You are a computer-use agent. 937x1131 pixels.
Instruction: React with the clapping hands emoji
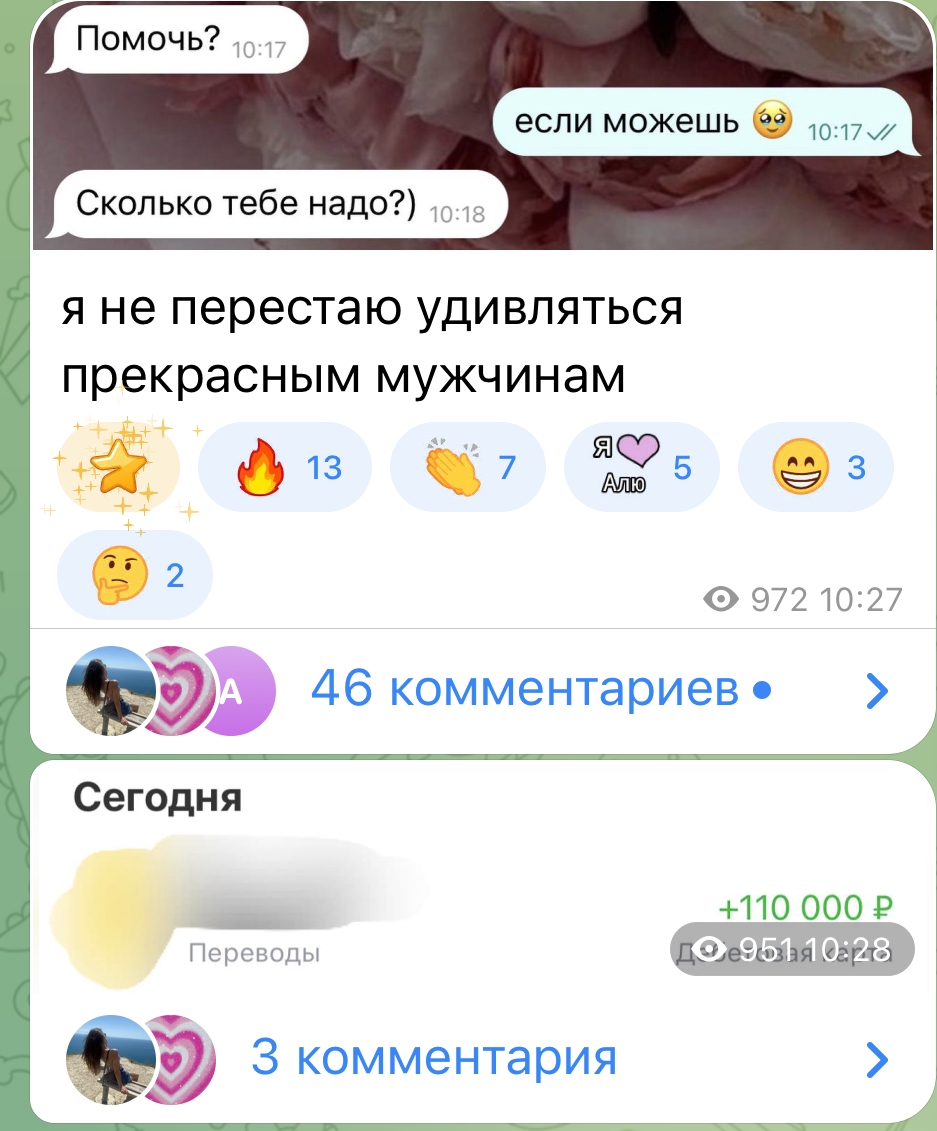(x=467, y=467)
